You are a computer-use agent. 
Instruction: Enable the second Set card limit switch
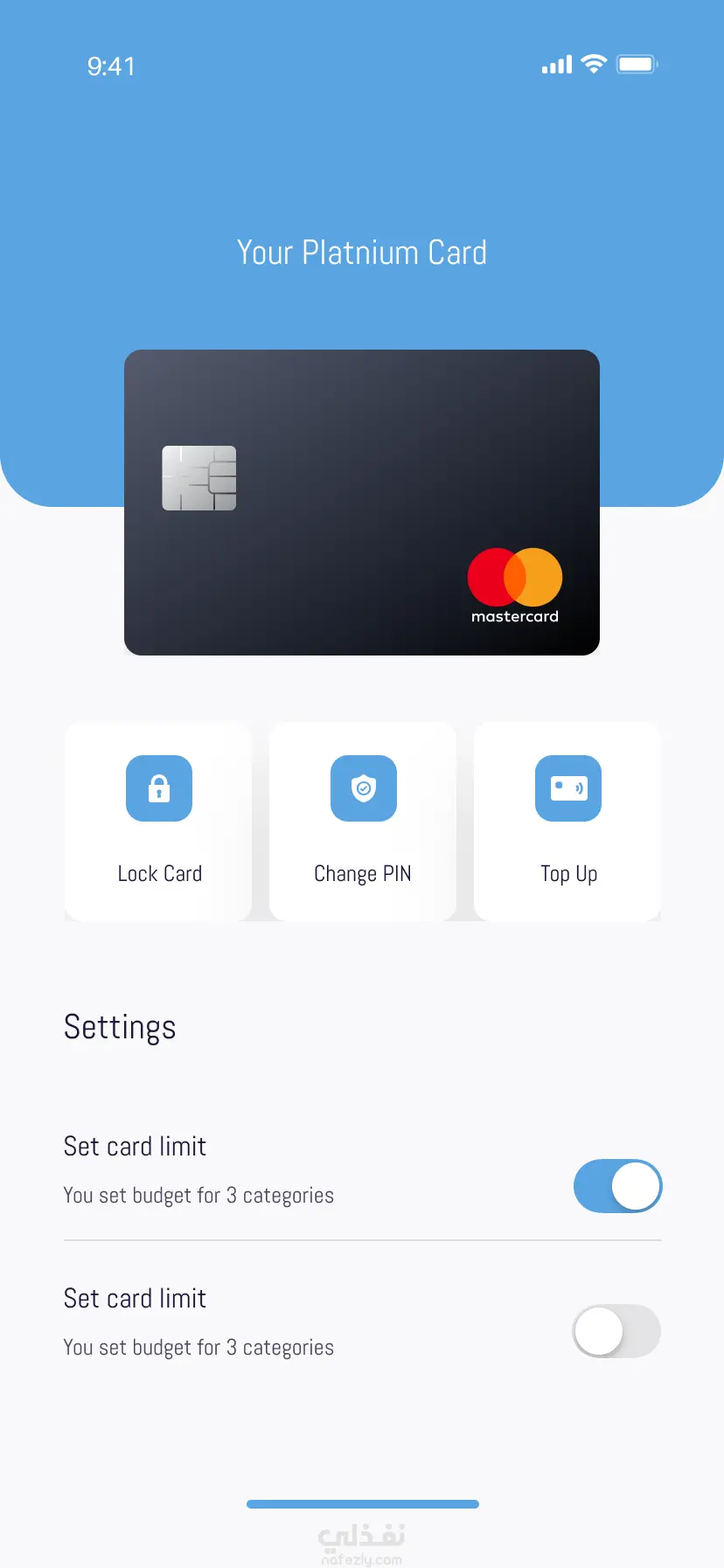point(616,1331)
